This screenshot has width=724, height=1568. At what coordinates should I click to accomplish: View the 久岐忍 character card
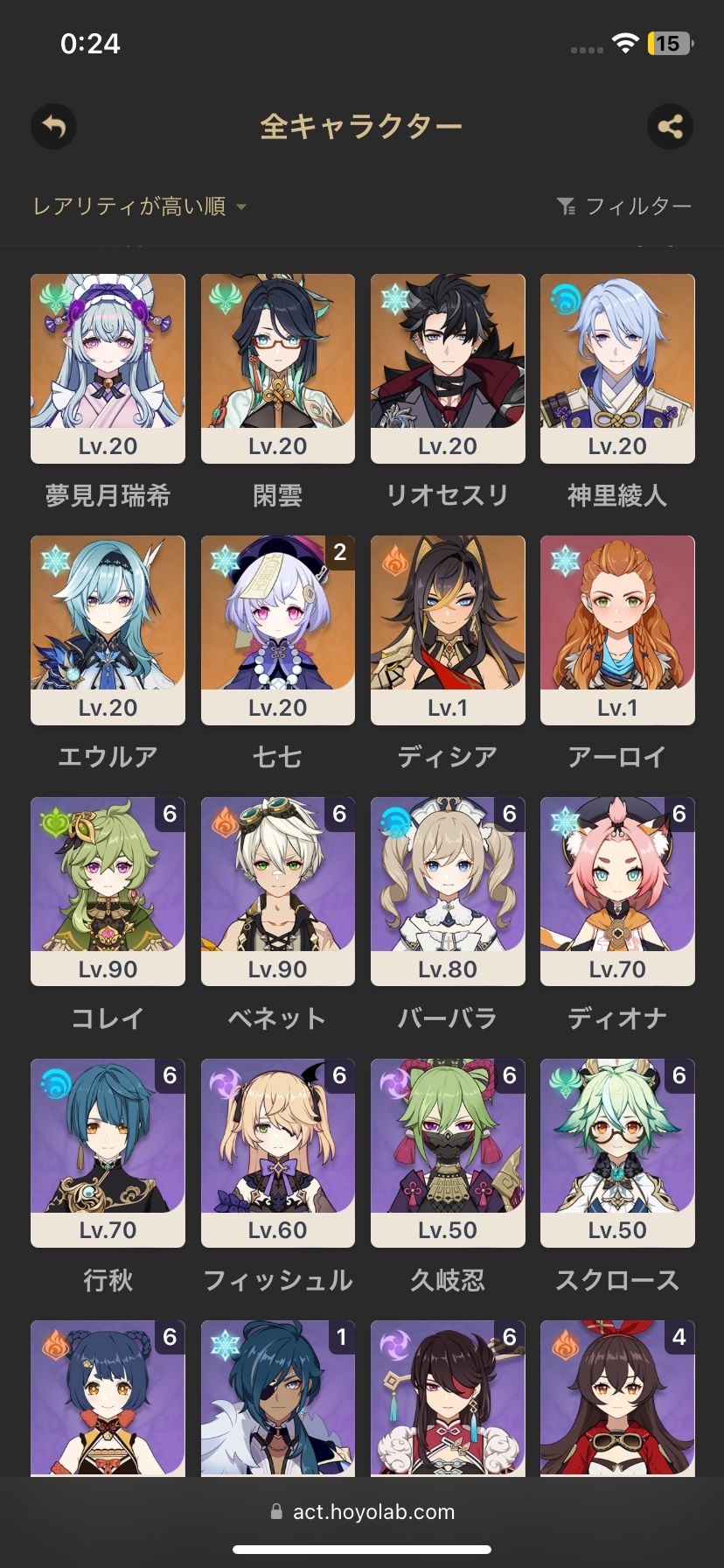[x=448, y=1152]
